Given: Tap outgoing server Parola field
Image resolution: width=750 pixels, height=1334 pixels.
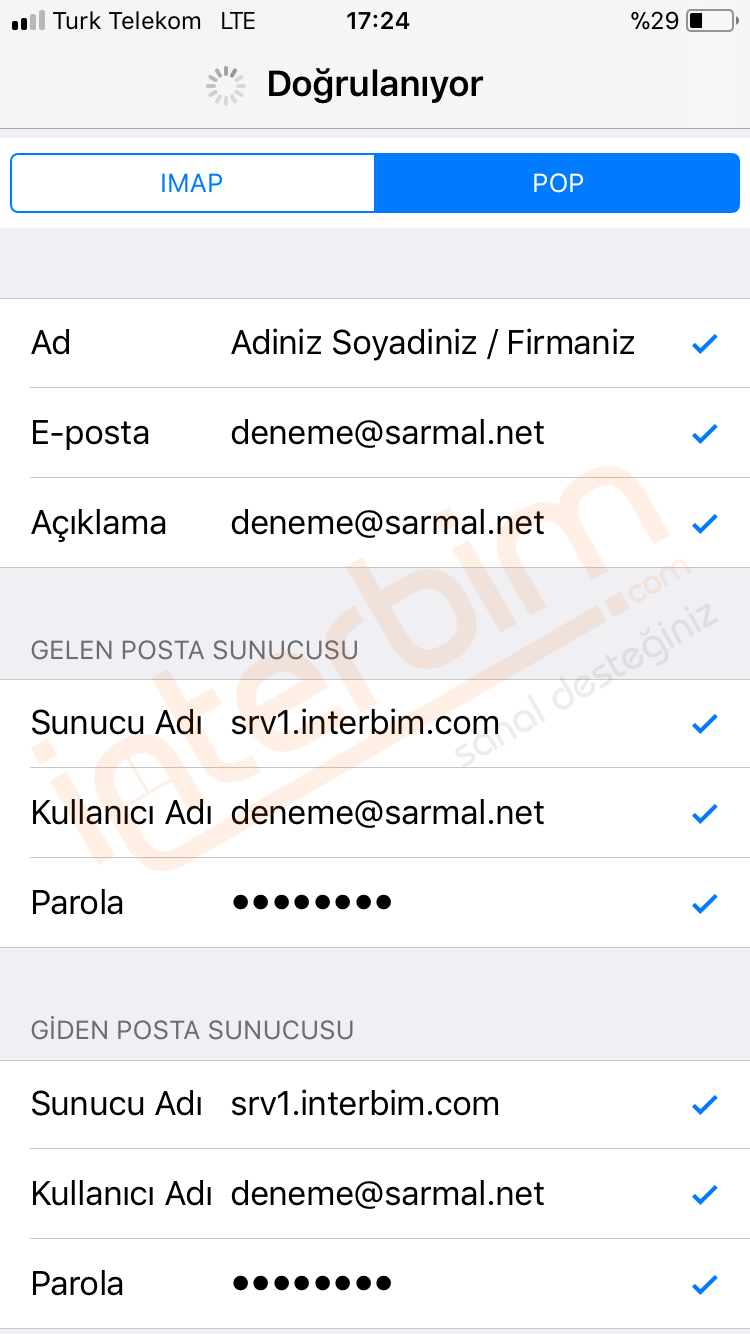Looking at the screenshot, I should click(x=375, y=1284).
